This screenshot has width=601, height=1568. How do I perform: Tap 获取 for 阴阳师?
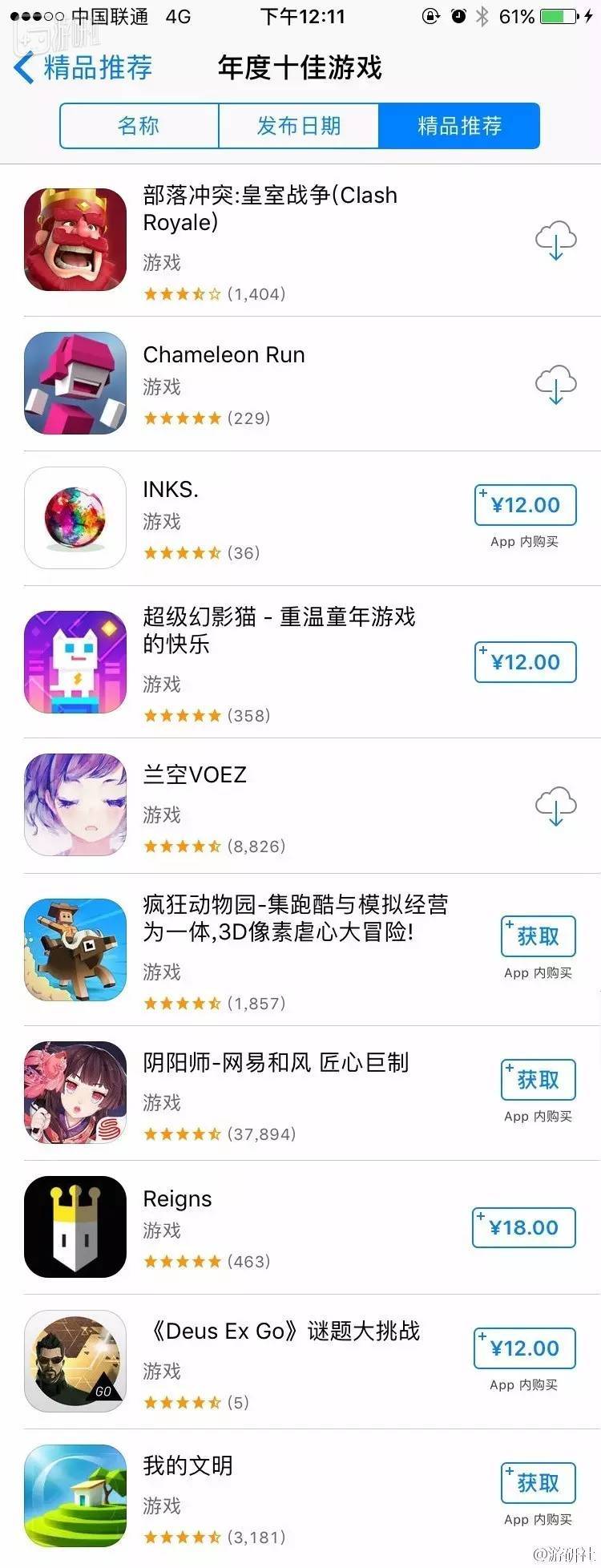point(538,1080)
